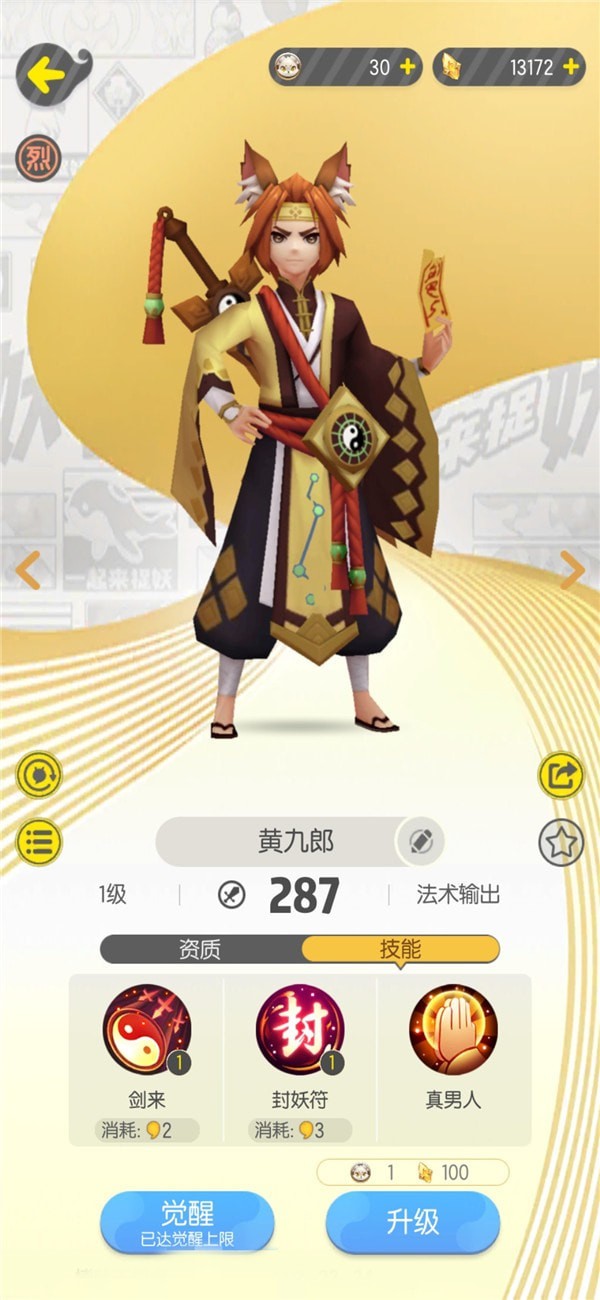Select the 技能 tab
The width and height of the screenshot is (600, 1300).
[400, 949]
